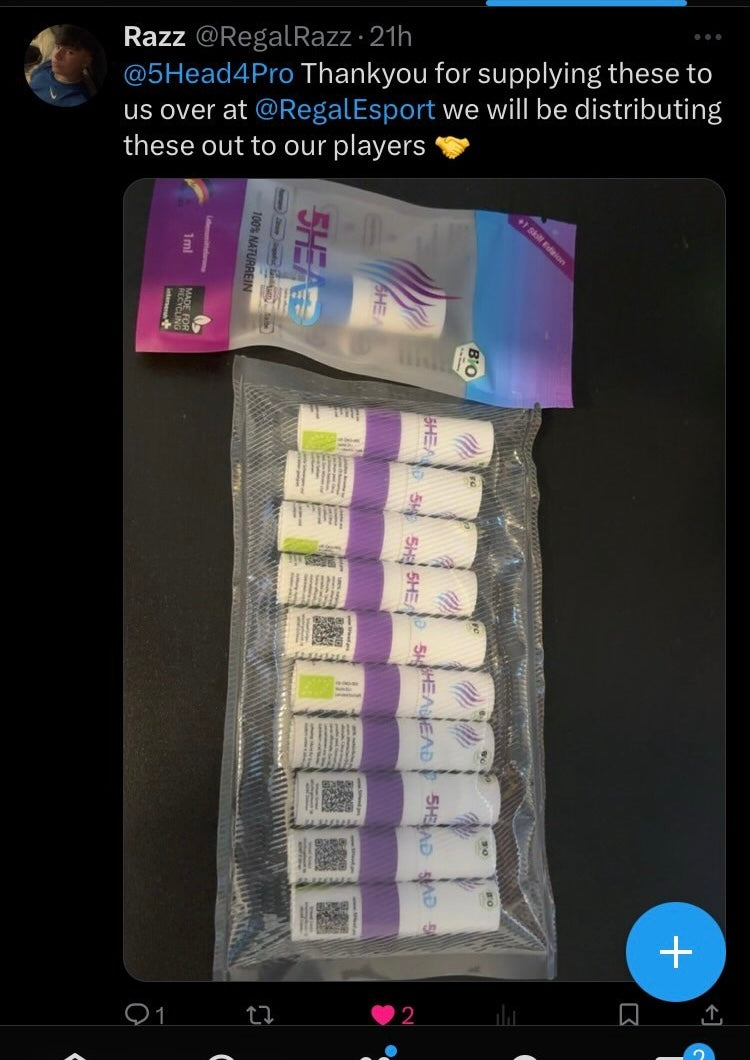Compose a new post with the plus button
Image resolution: width=750 pixels, height=1060 pixels.
click(x=676, y=951)
